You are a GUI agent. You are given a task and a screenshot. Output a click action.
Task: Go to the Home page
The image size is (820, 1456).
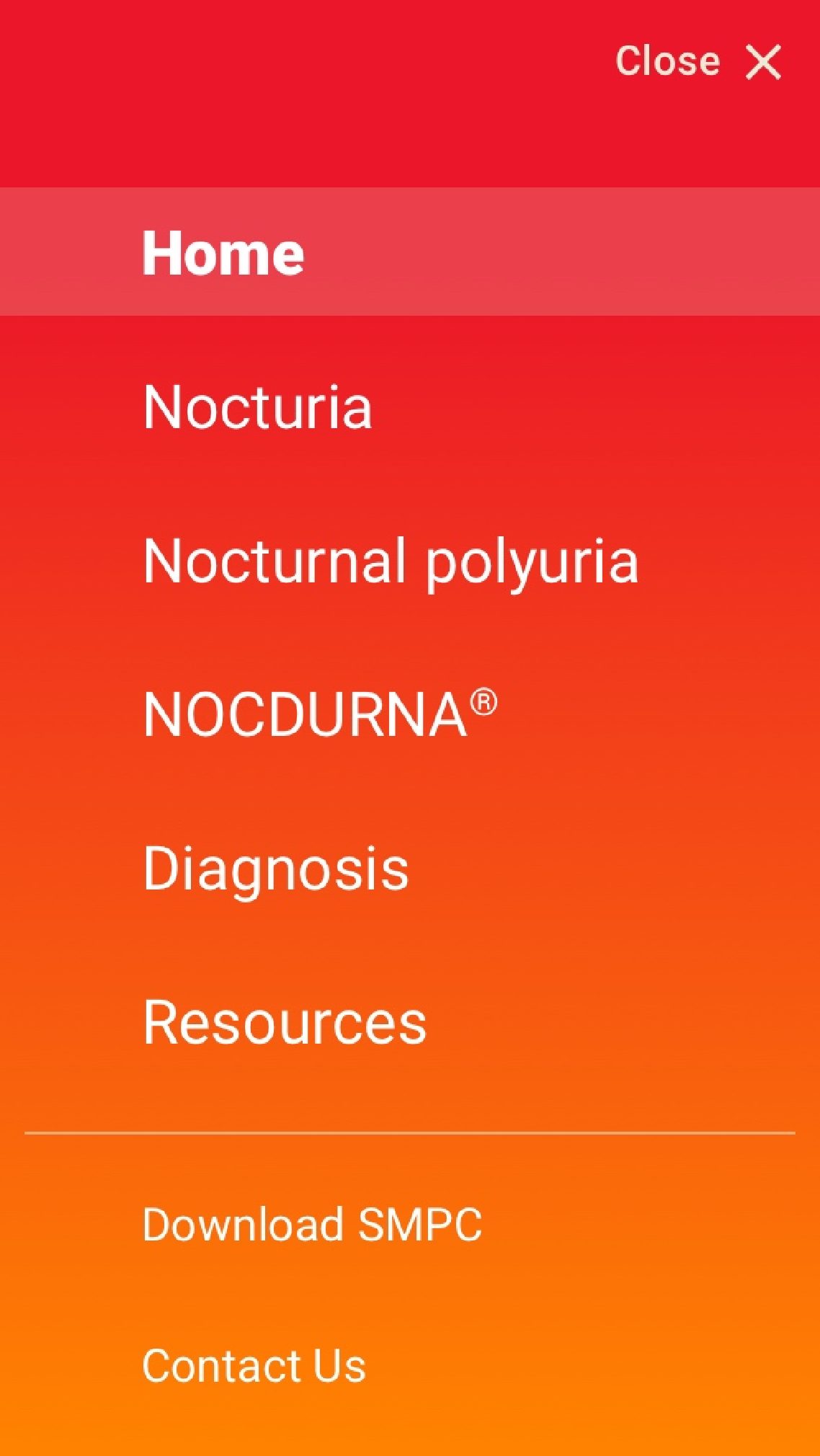pos(410,252)
